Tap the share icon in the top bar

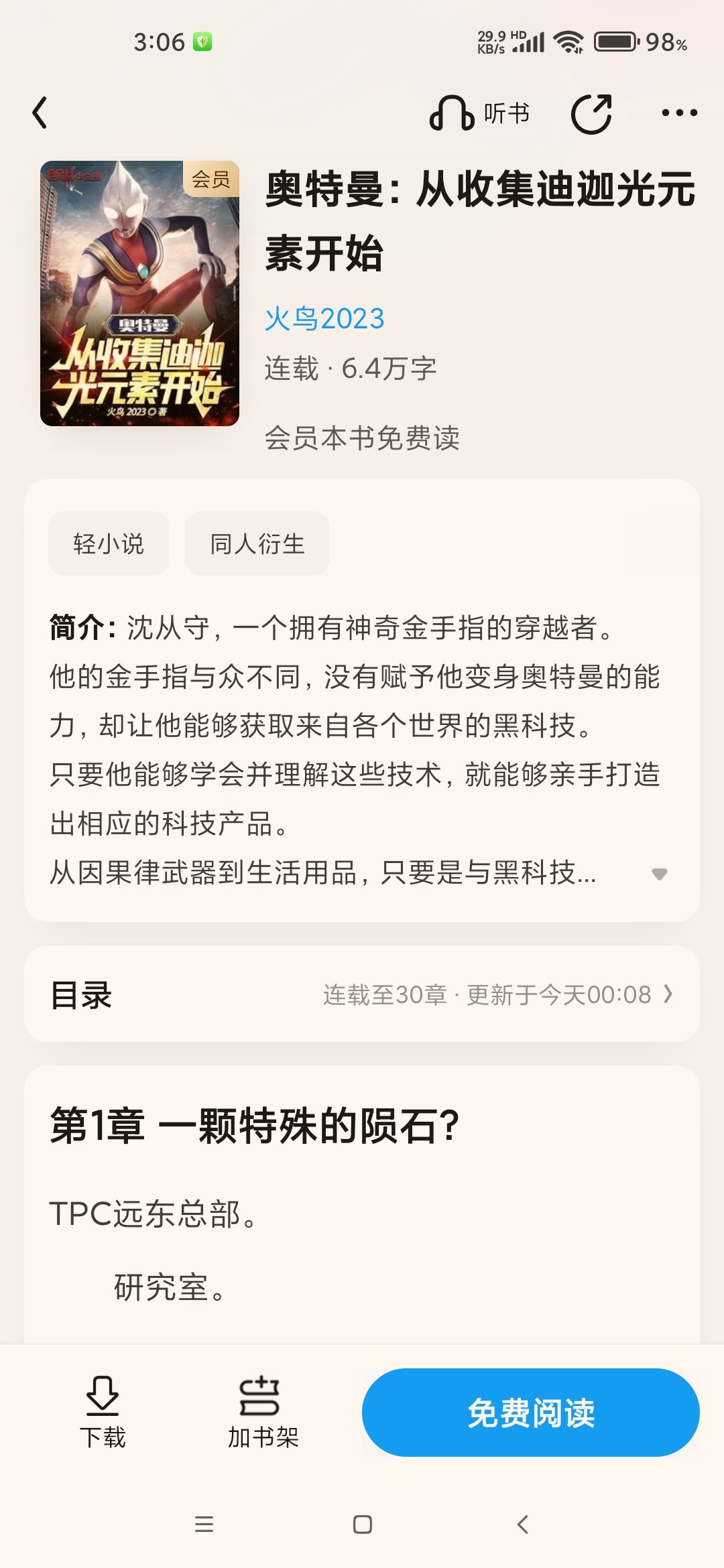[591, 113]
